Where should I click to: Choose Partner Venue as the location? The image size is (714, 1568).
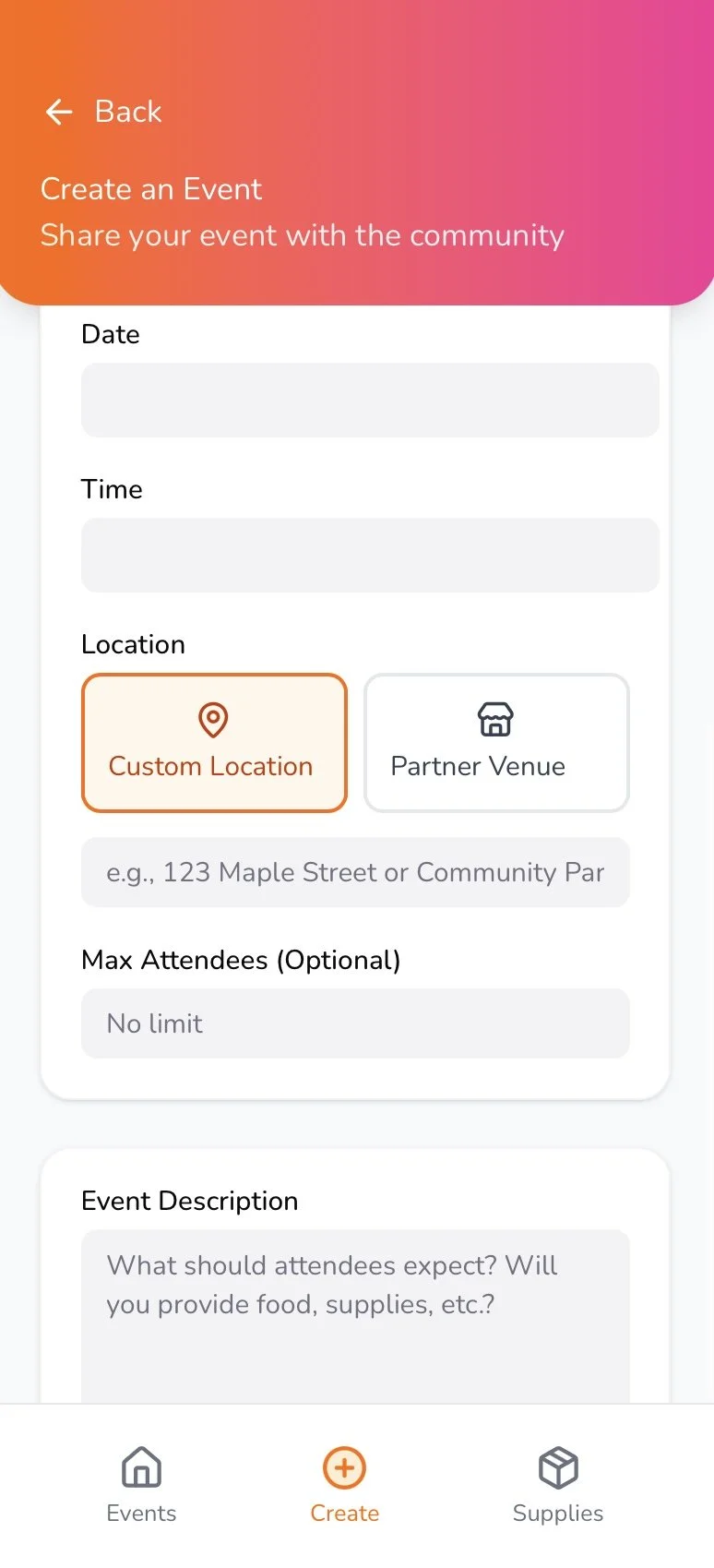[x=496, y=743]
